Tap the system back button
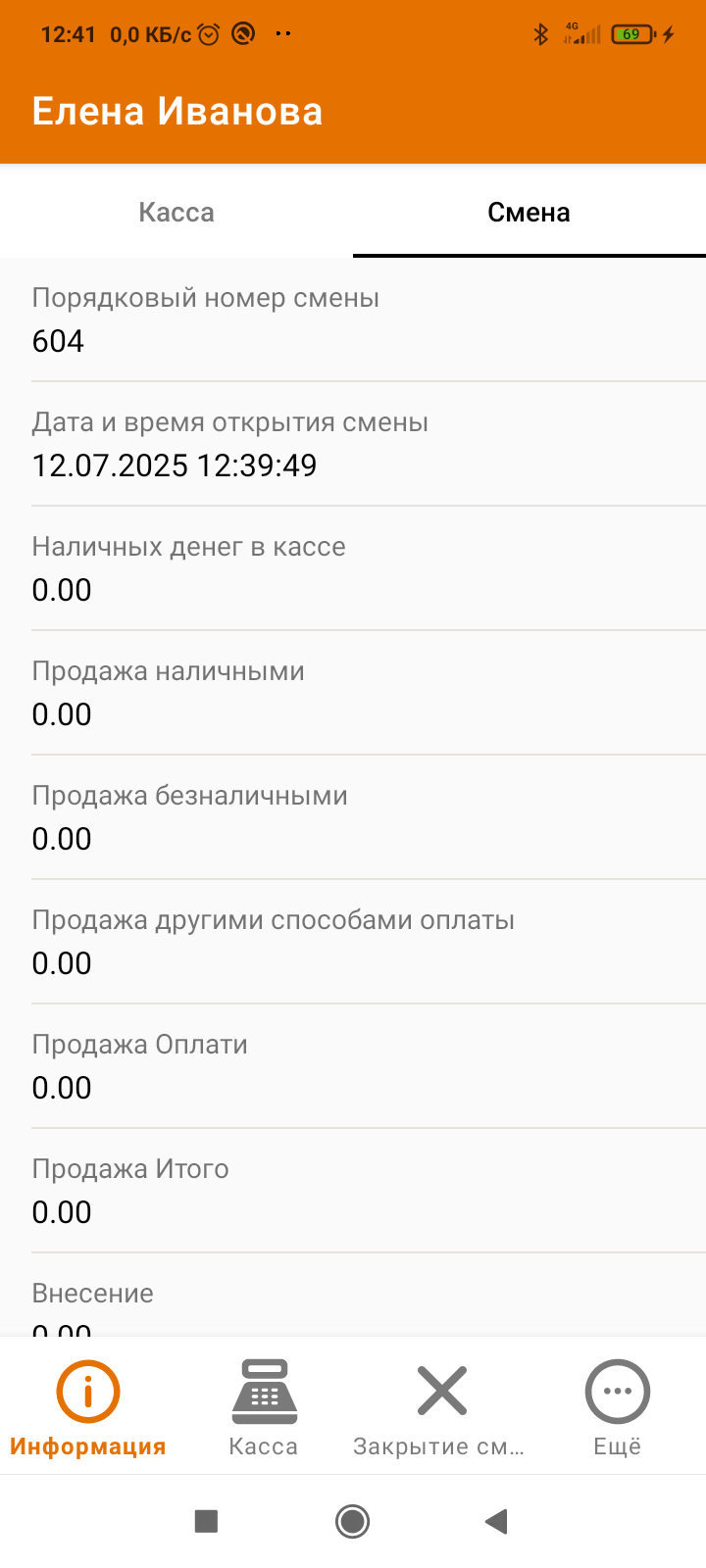The height and width of the screenshot is (1568, 706). pos(496,1521)
